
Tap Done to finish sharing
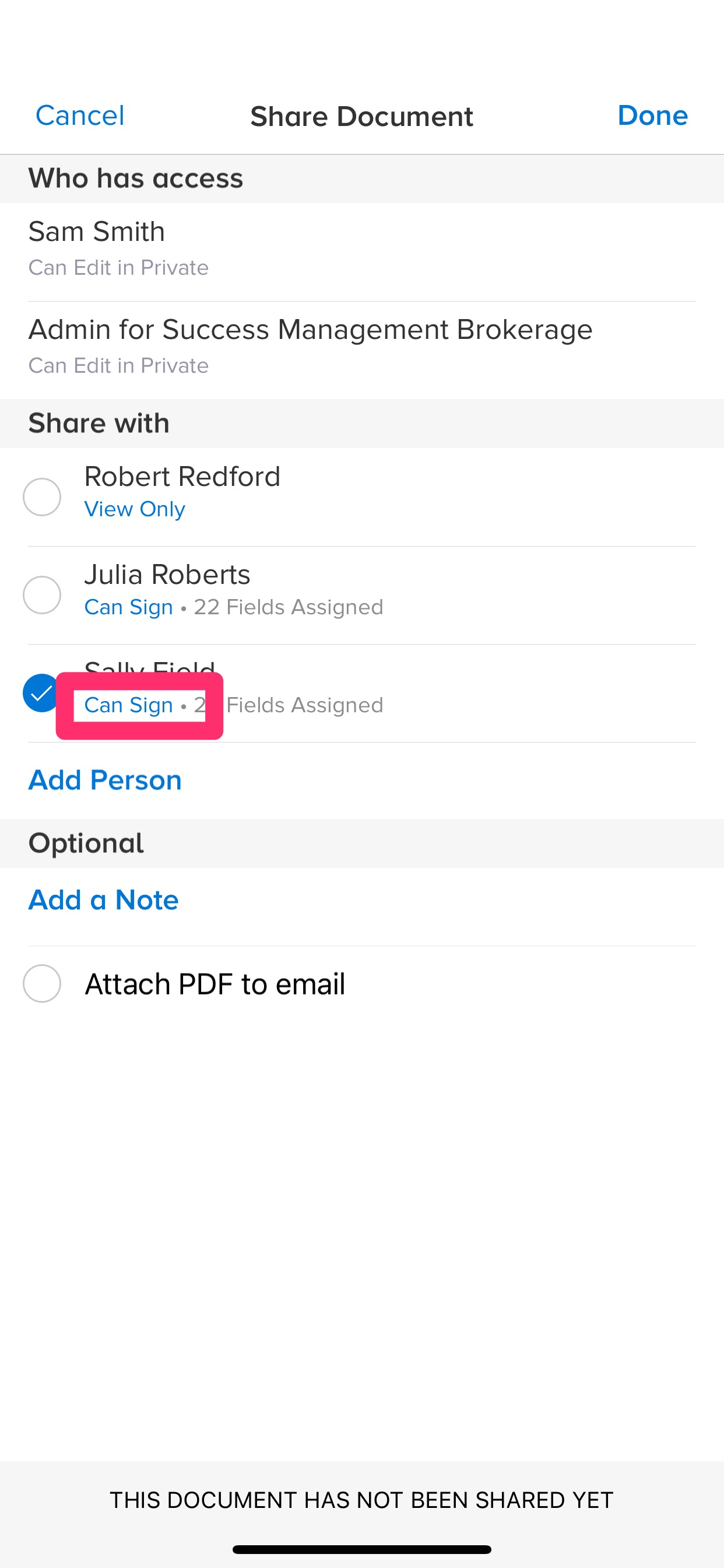click(x=652, y=116)
